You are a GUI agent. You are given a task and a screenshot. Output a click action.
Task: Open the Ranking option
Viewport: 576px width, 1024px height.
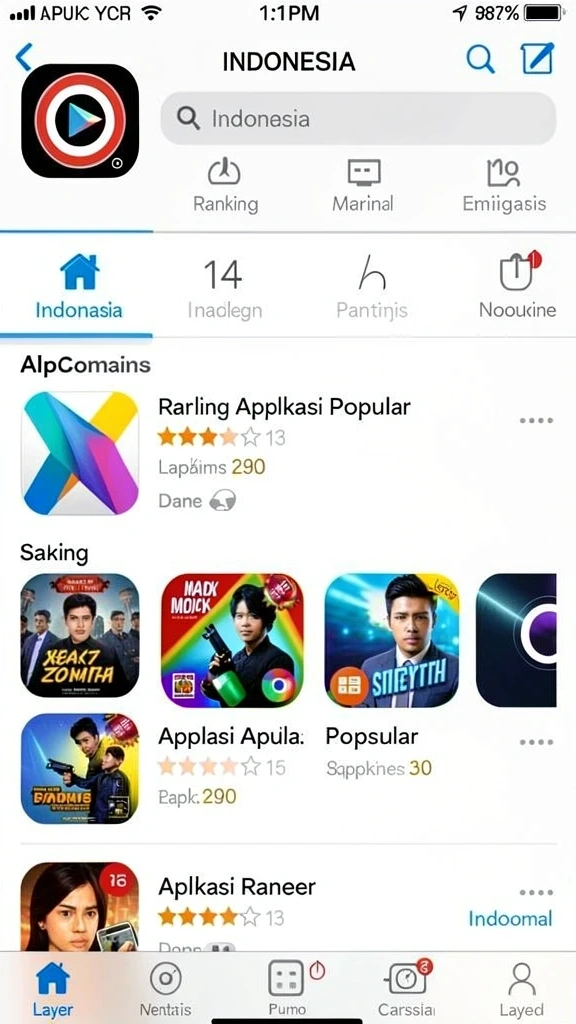(225, 186)
